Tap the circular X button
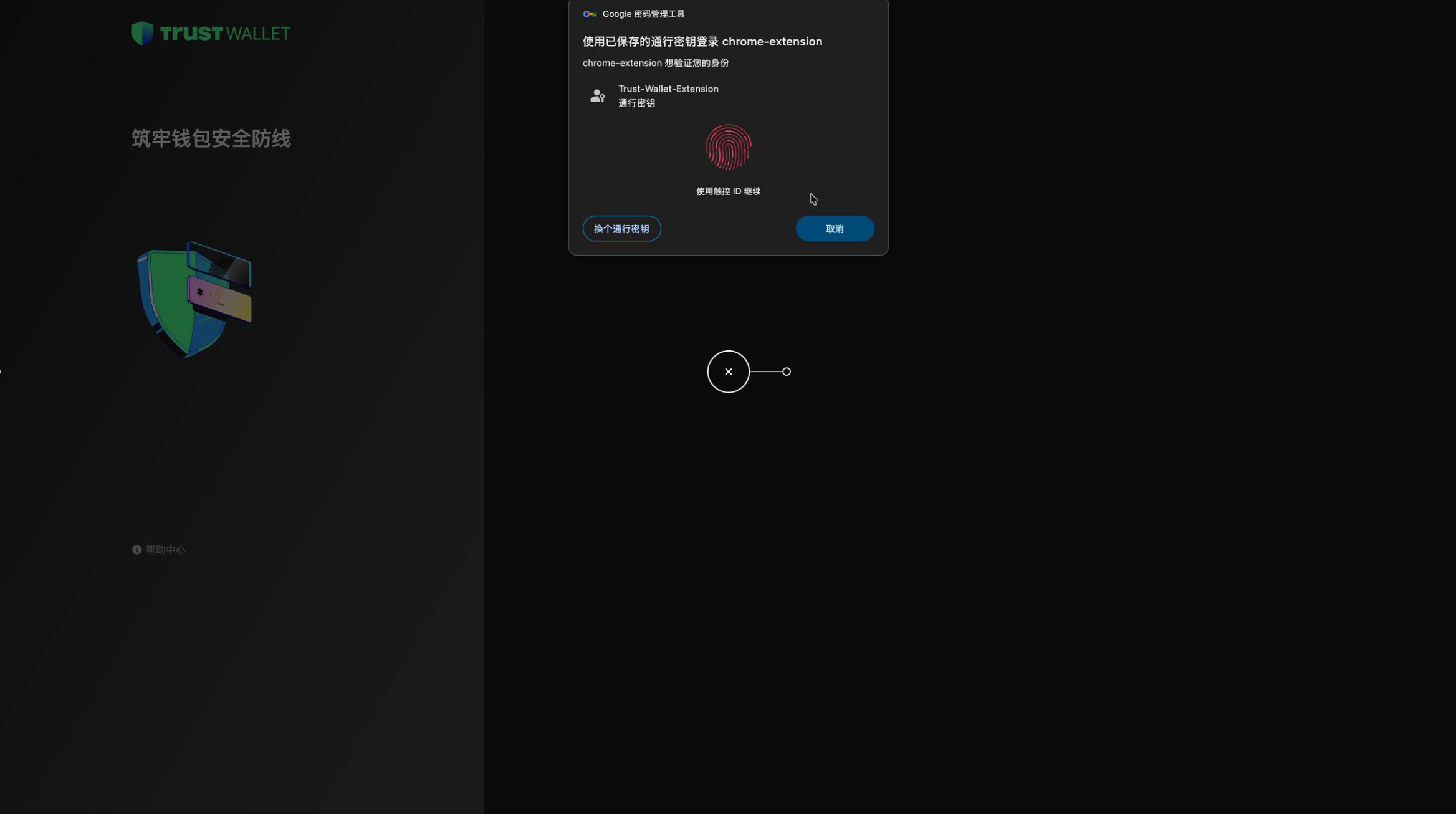This screenshot has height=814, width=1456. pyautogui.click(x=727, y=371)
